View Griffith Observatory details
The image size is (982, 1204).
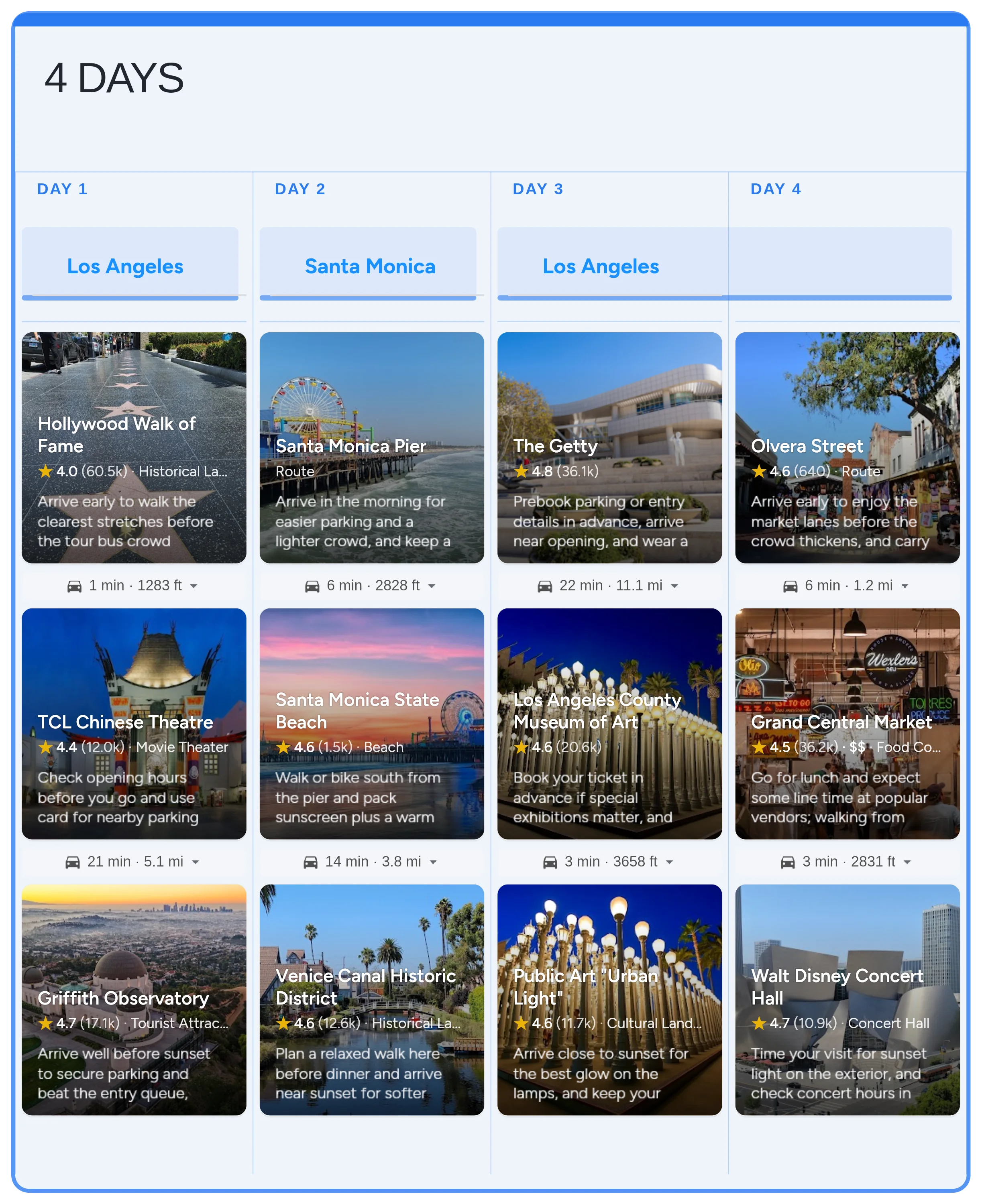pyautogui.click(x=134, y=999)
